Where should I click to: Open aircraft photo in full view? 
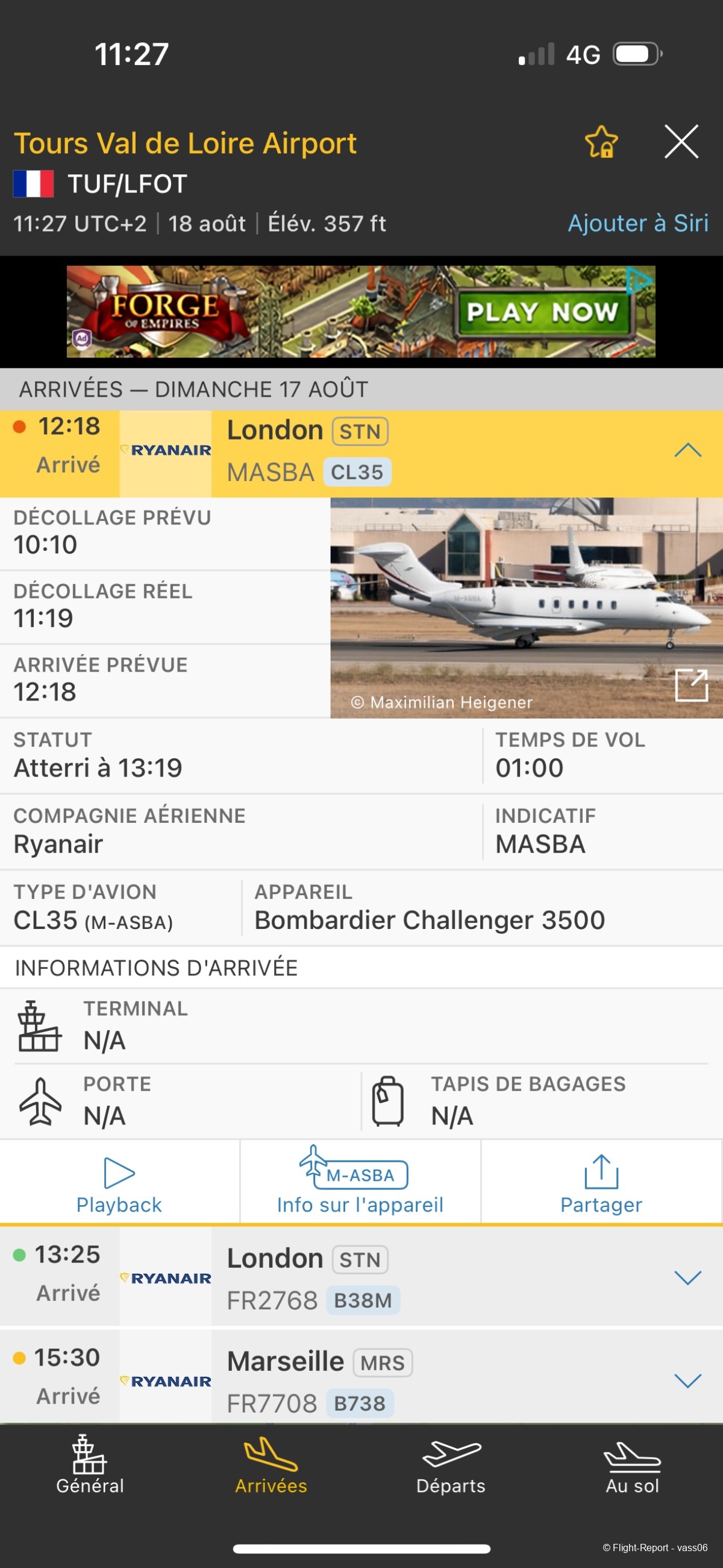tap(691, 685)
